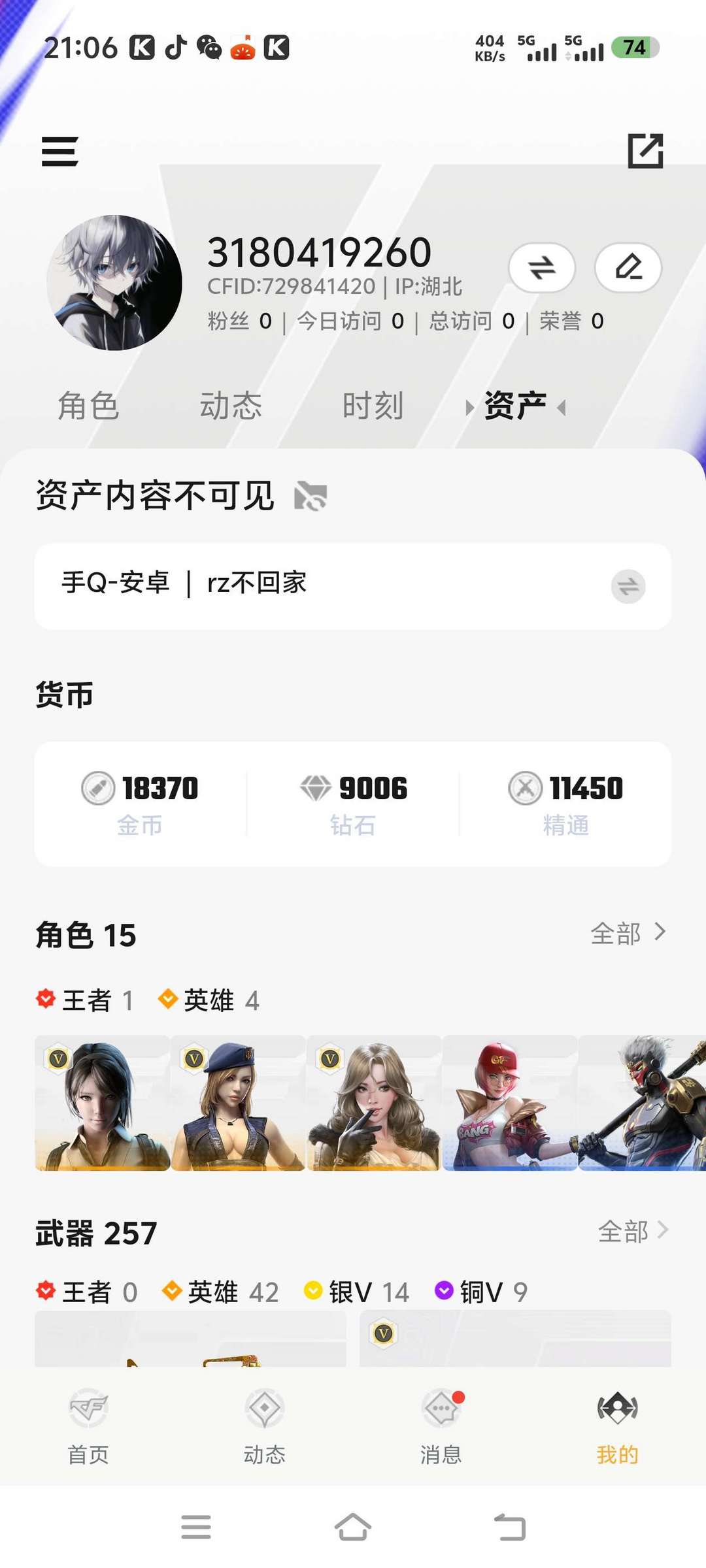Switch to the 时刻 tab
This screenshot has height=1568, width=706.
[373, 406]
